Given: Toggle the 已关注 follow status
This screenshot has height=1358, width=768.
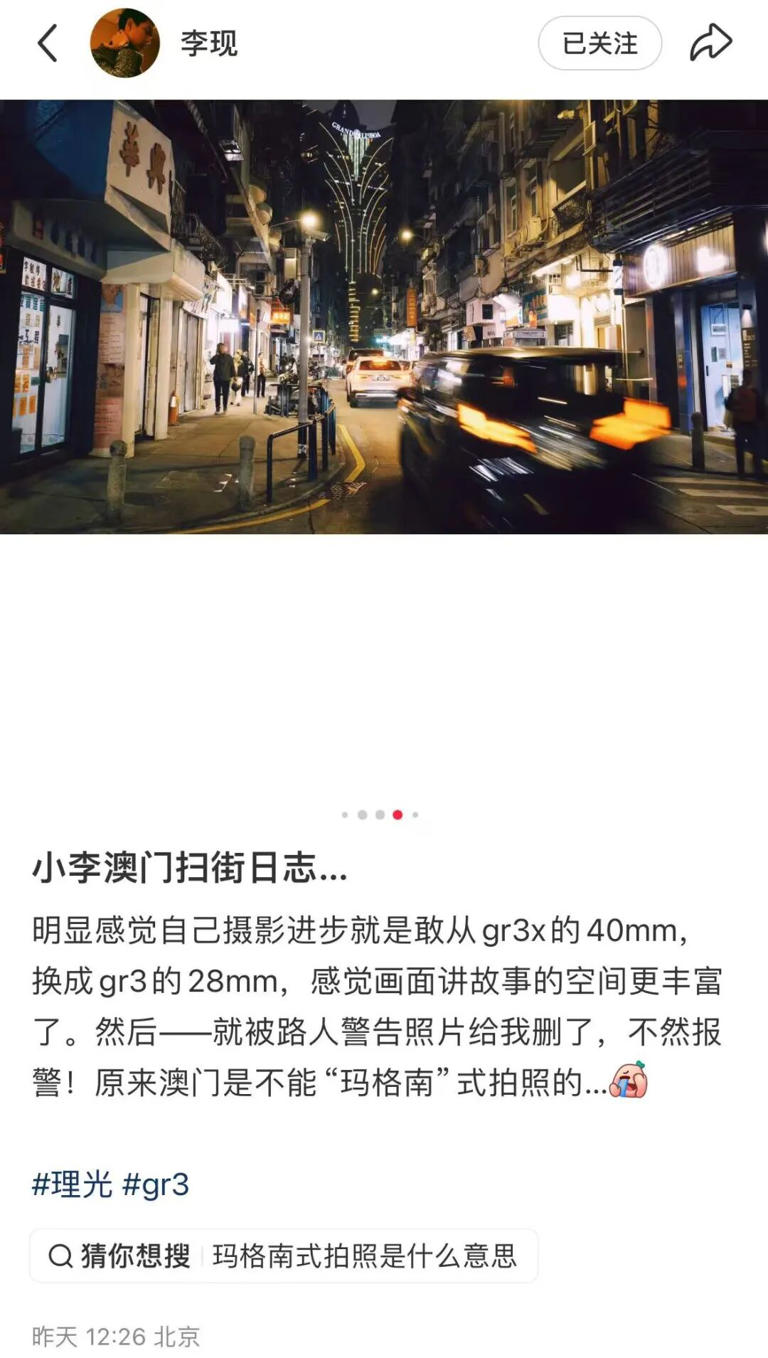Looking at the screenshot, I should point(600,44).
